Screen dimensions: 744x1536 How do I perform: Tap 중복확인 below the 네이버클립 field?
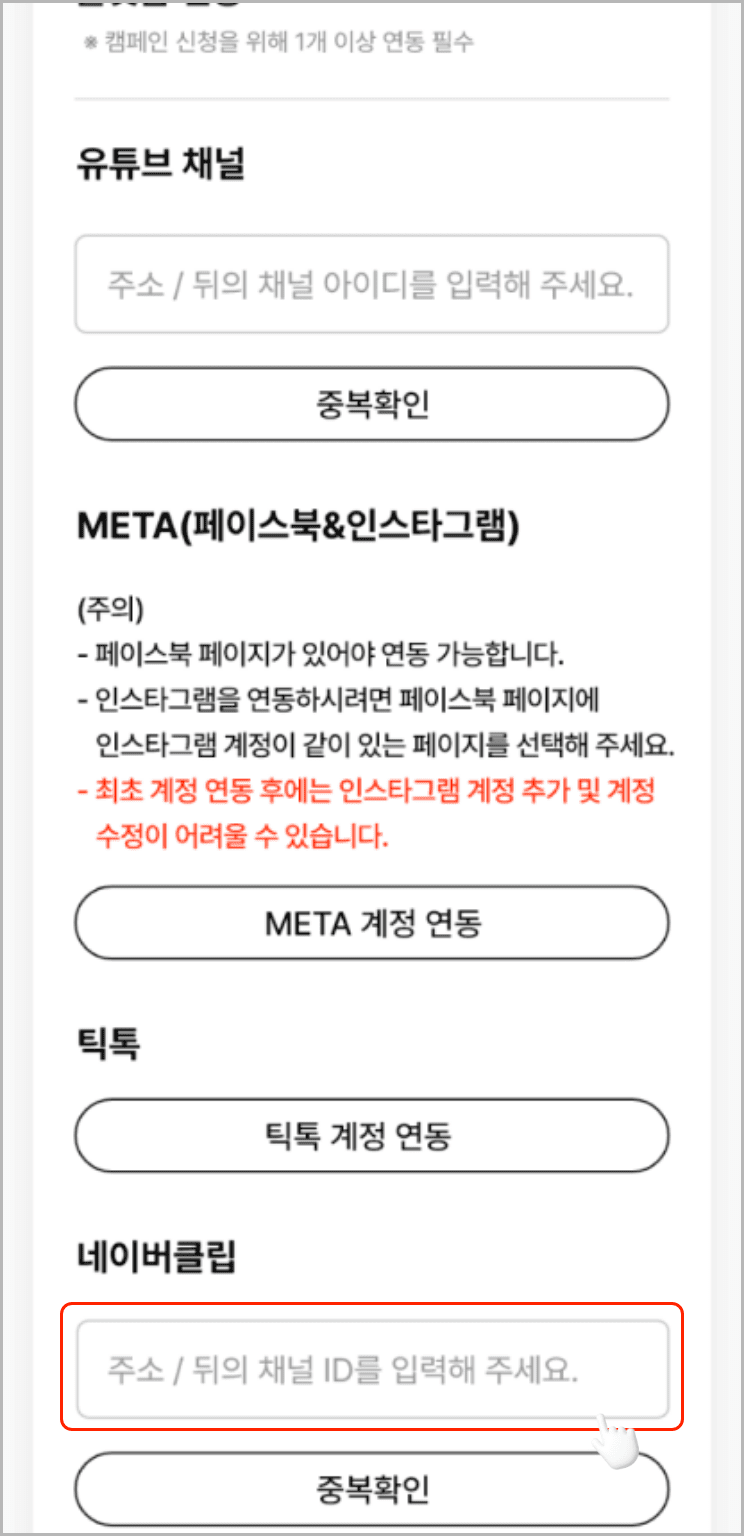tap(371, 1489)
